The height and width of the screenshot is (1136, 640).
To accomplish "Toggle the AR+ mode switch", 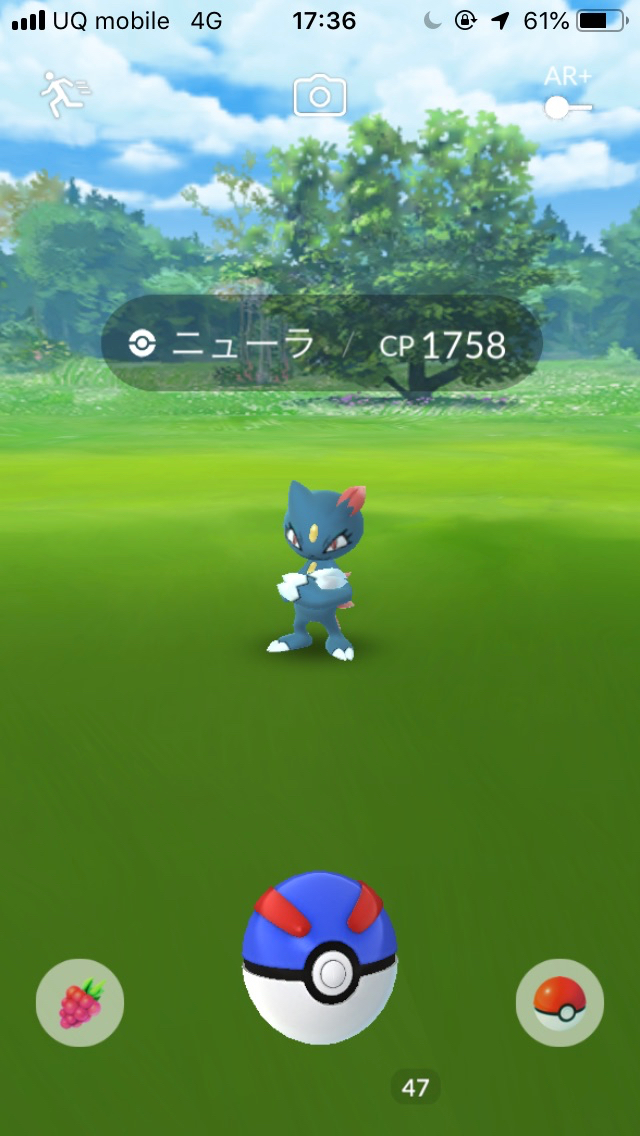I will click(x=567, y=106).
